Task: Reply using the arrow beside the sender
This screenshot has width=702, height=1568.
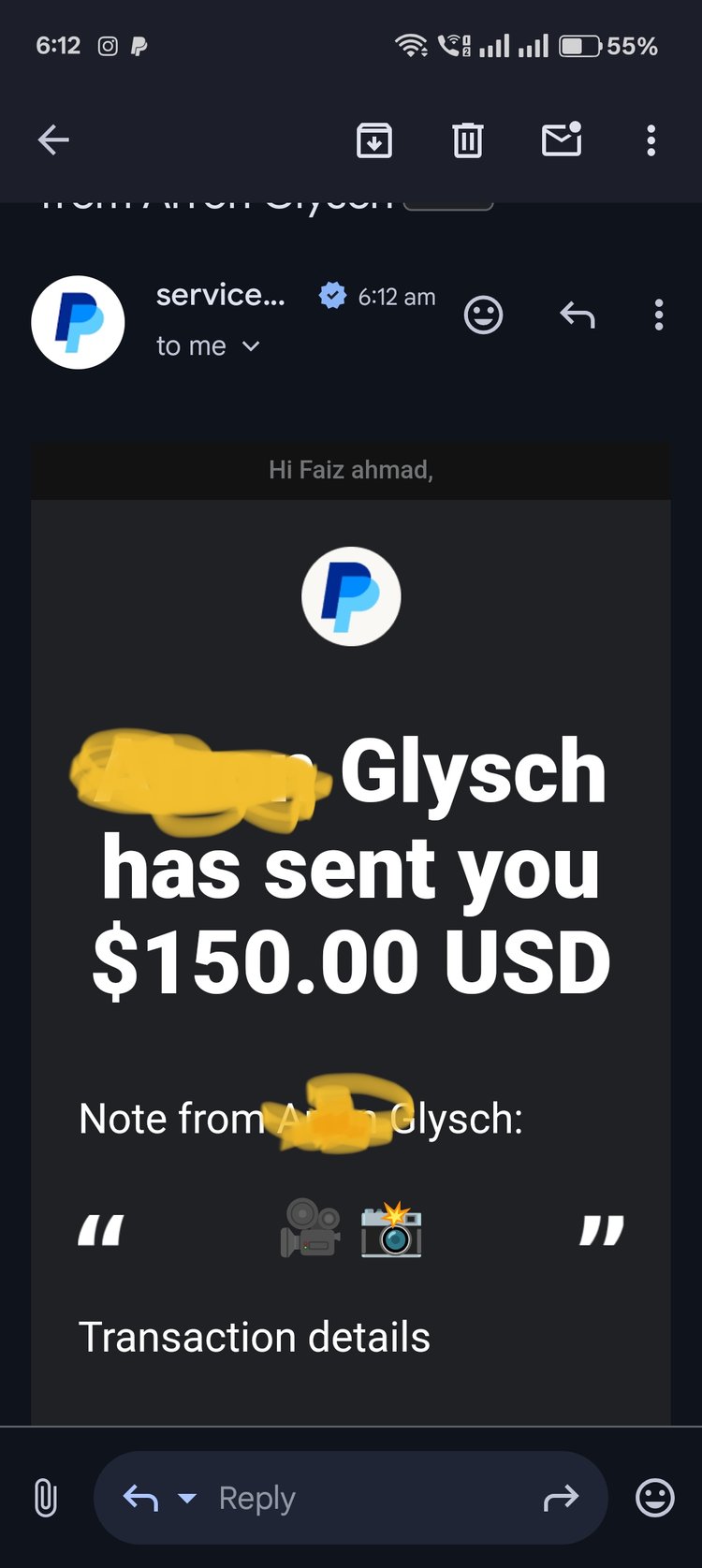Action: tap(578, 315)
